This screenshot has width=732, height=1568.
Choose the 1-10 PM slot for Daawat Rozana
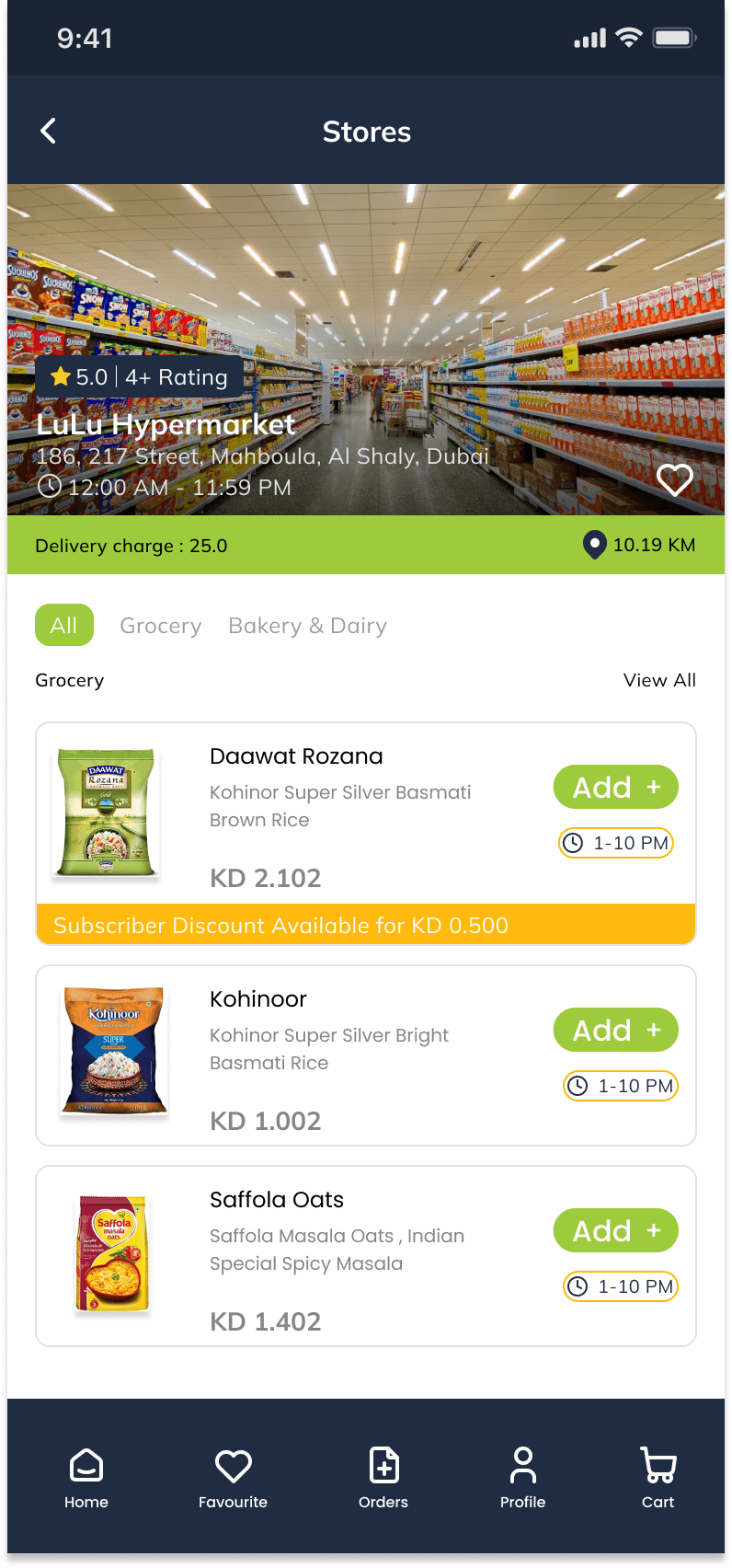click(616, 843)
